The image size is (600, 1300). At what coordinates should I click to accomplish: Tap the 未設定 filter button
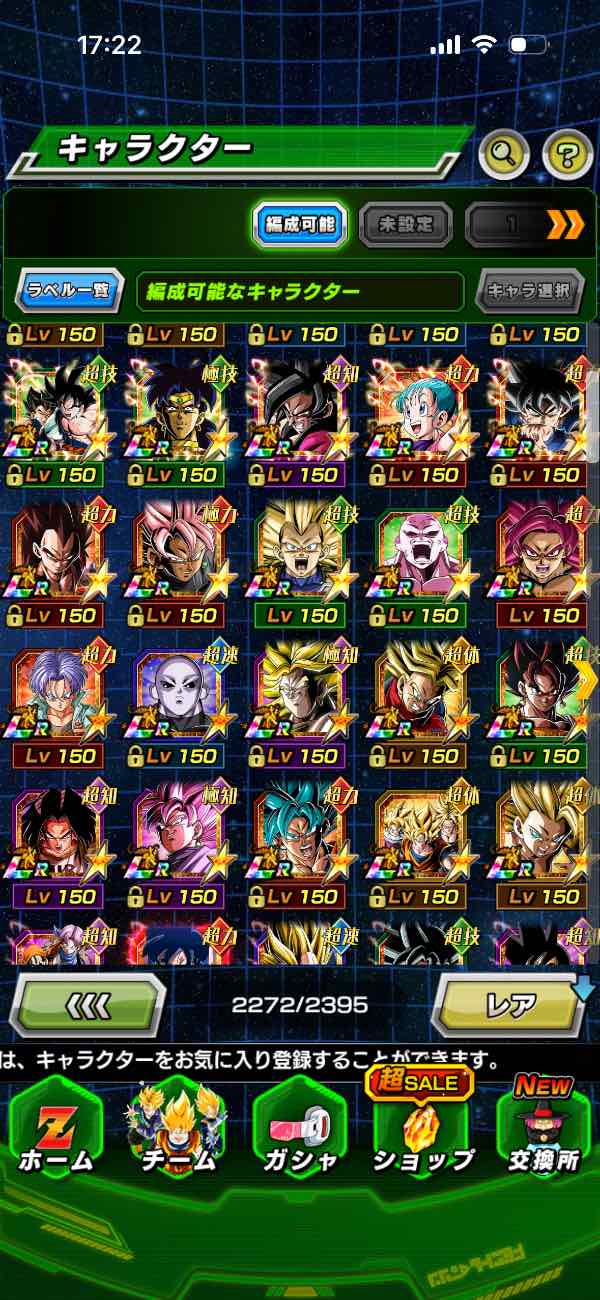coord(405,225)
